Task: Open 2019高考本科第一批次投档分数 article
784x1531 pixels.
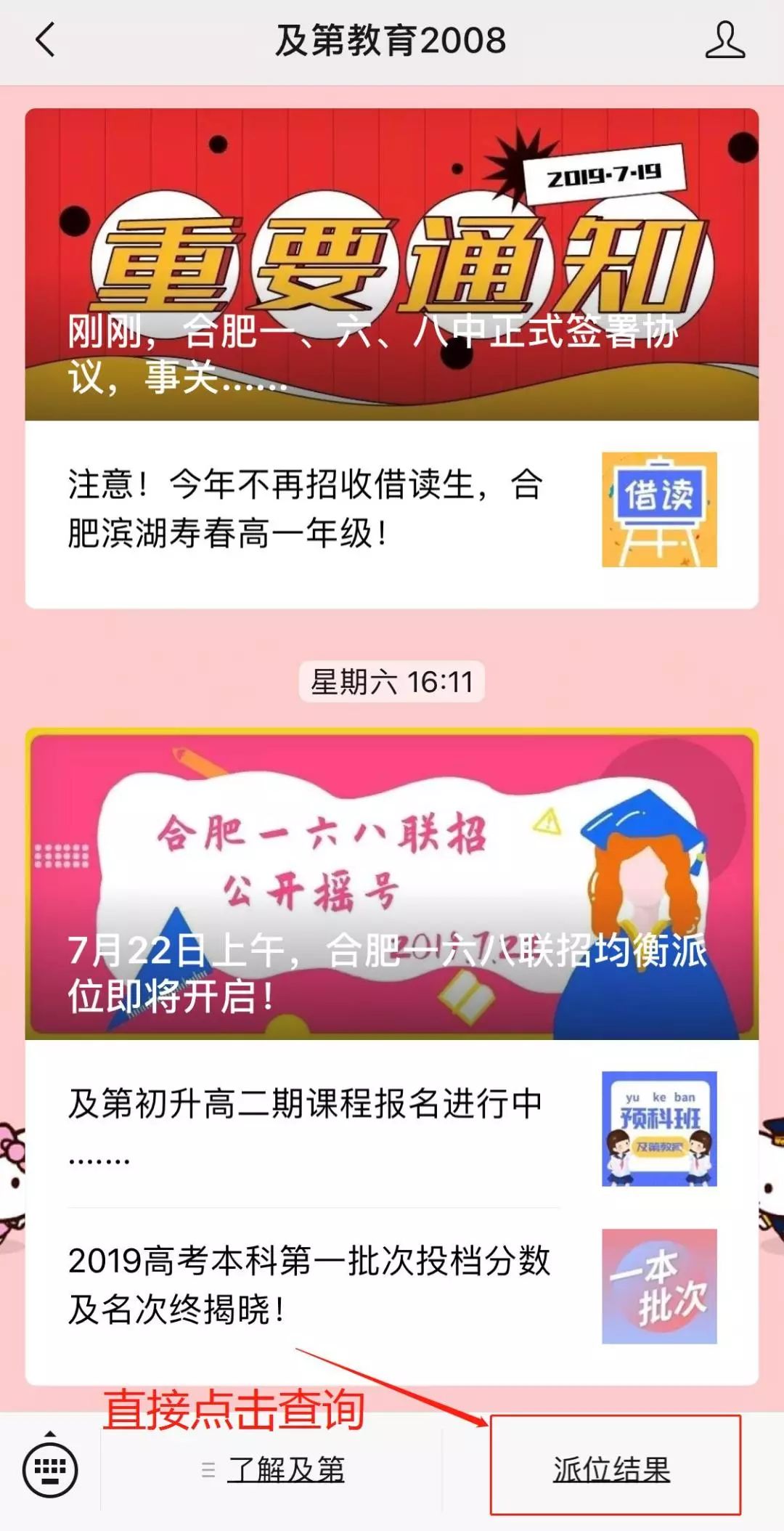Action: (x=392, y=1286)
